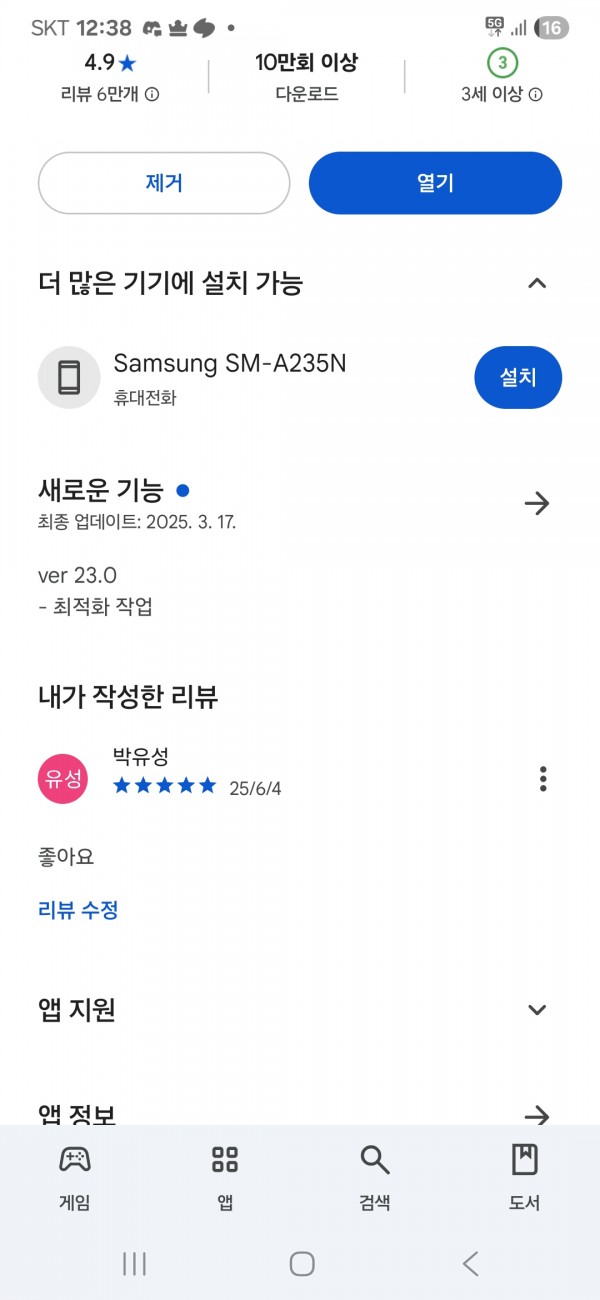This screenshot has width=600, height=1300.
Task: Go to the system home screen
Action: [x=302, y=1264]
